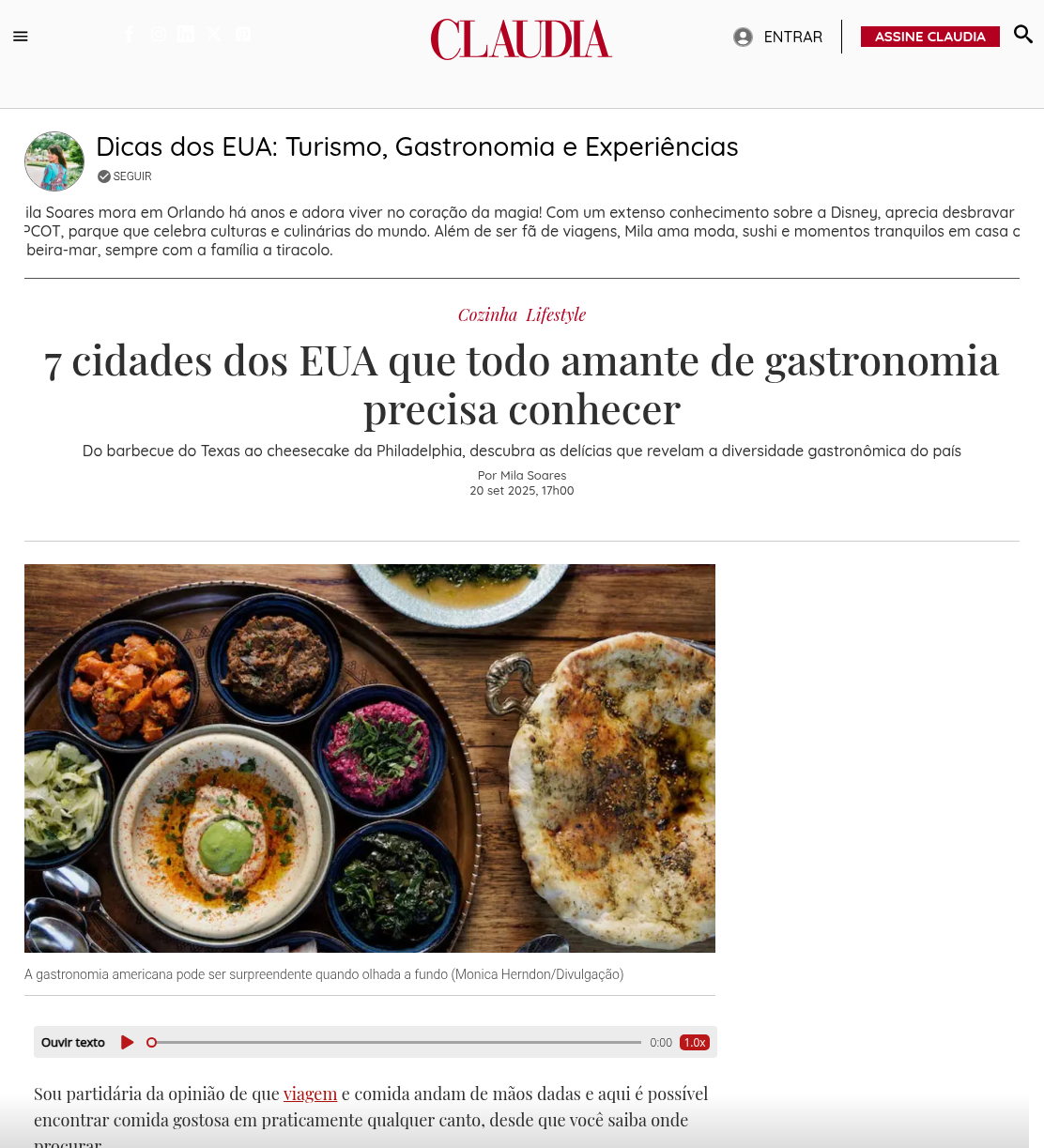Tap the audio progress bar
The height and width of the screenshot is (1148, 1044).
(x=394, y=1042)
